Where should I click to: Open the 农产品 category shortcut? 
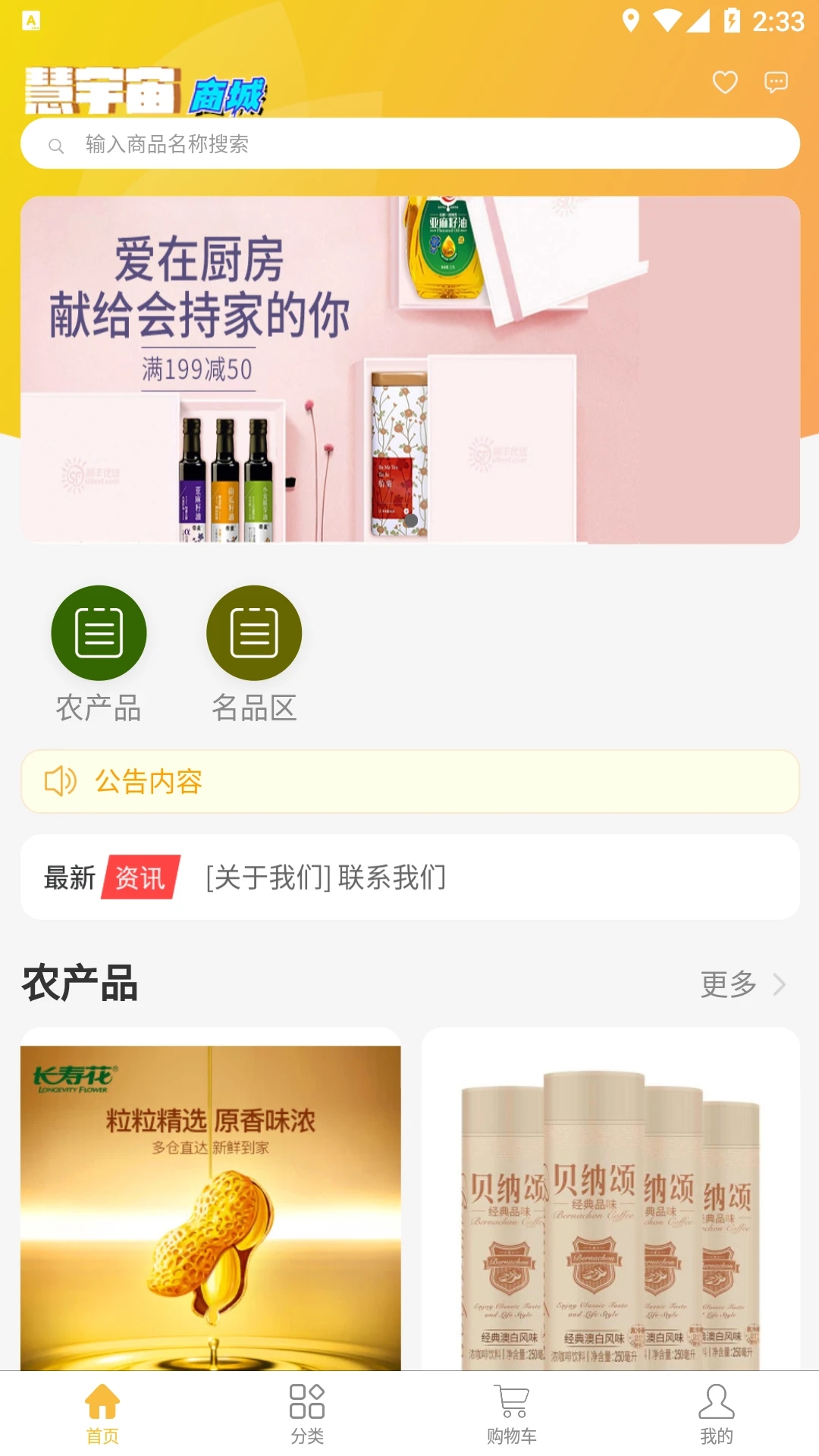(99, 652)
